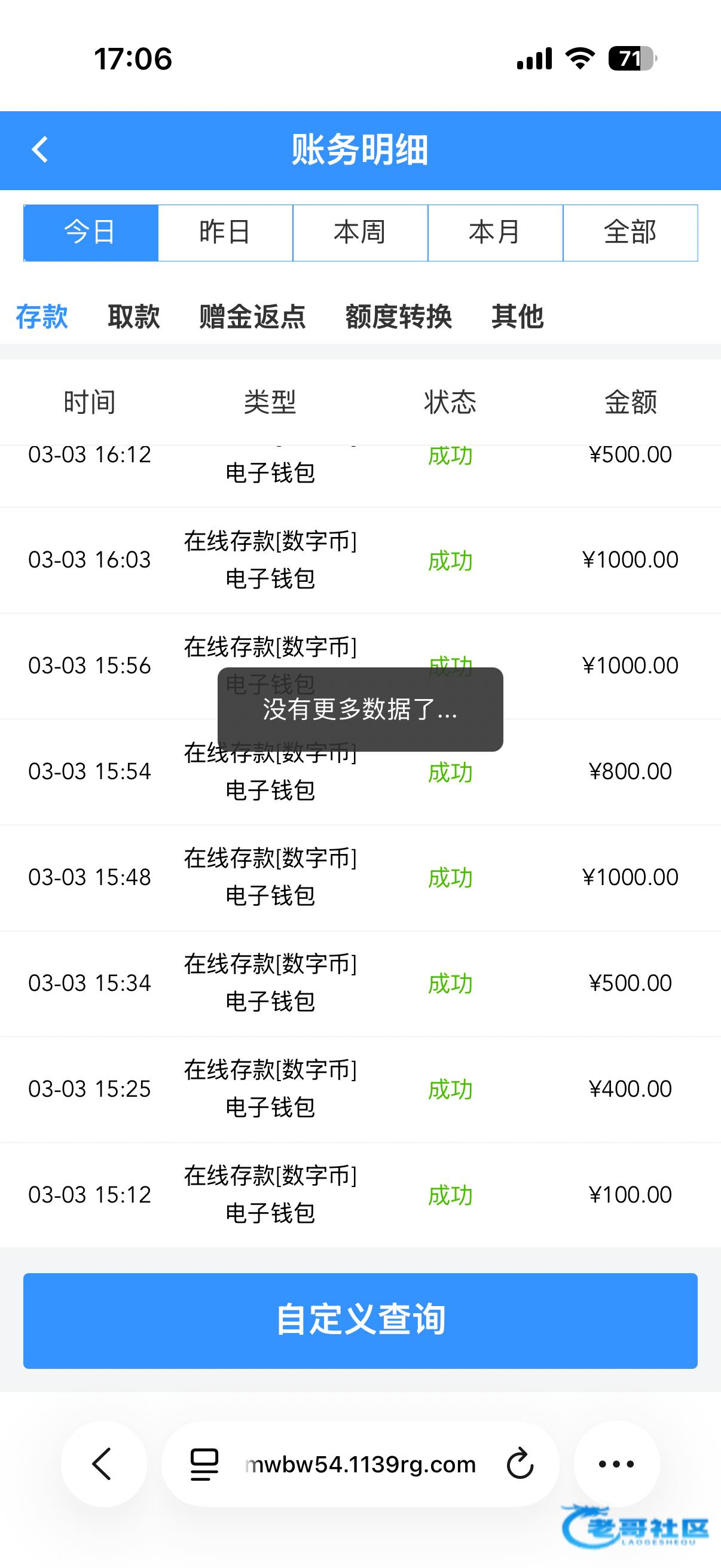Go back from 账务明细 page
721x1568 pixels.
click(x=40, y=150)
